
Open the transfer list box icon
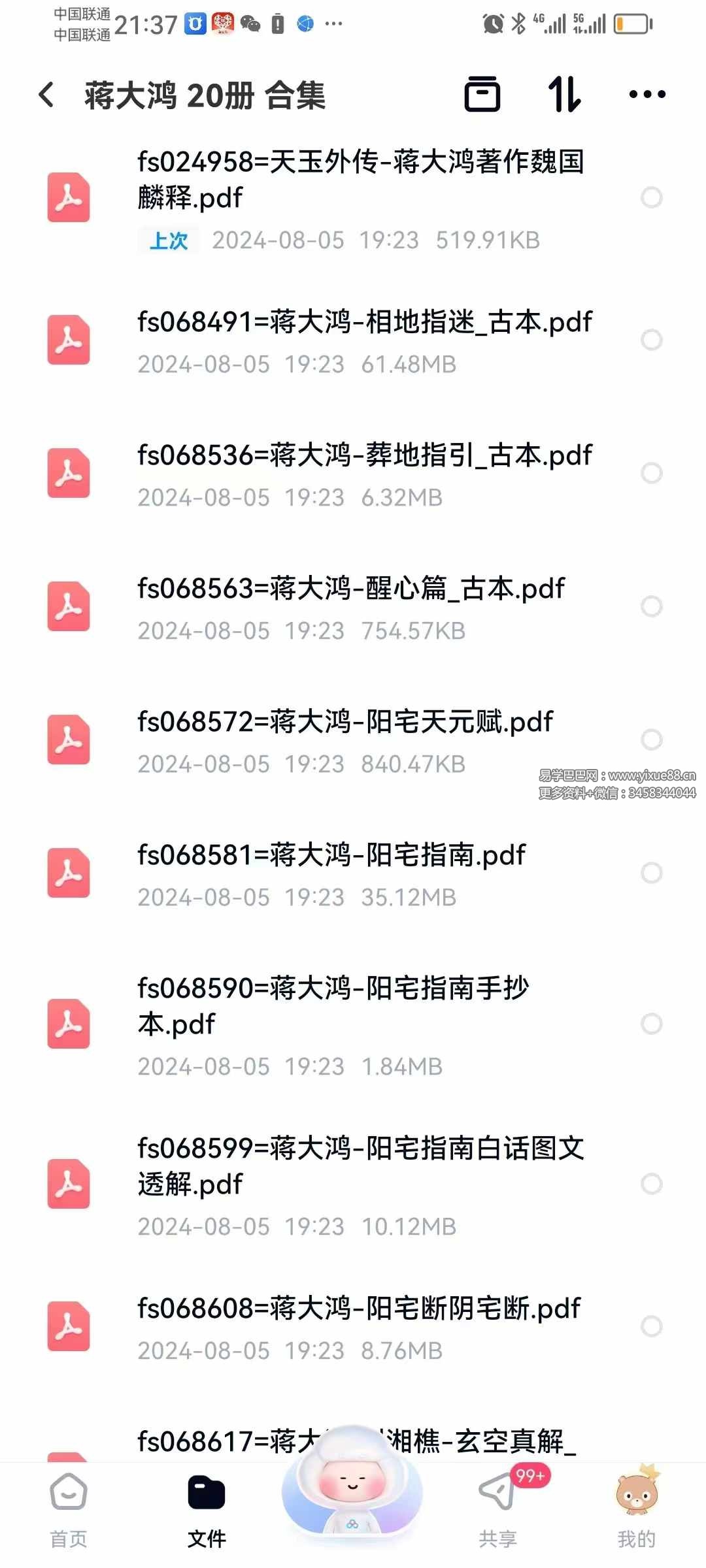482,95
